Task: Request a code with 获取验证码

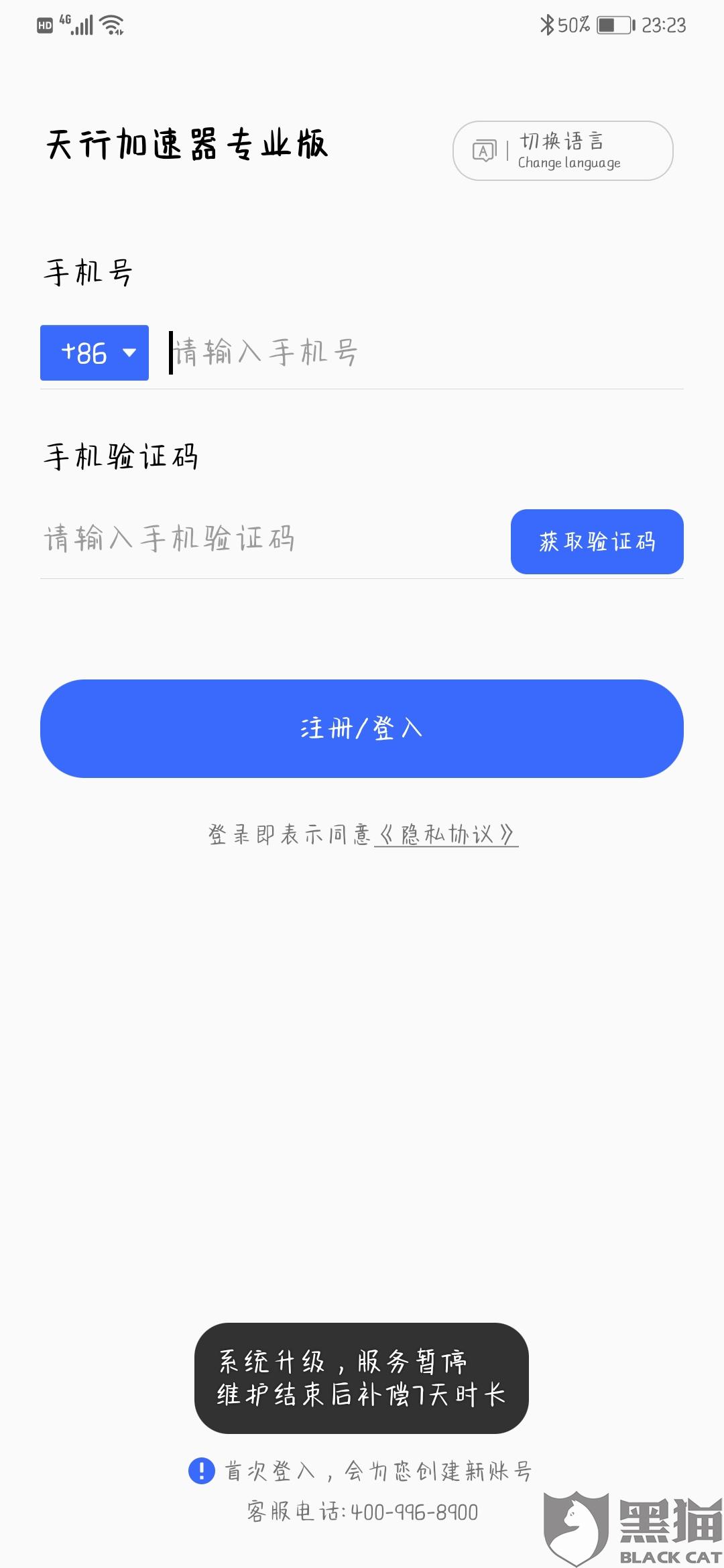Action: pos(597,541)
